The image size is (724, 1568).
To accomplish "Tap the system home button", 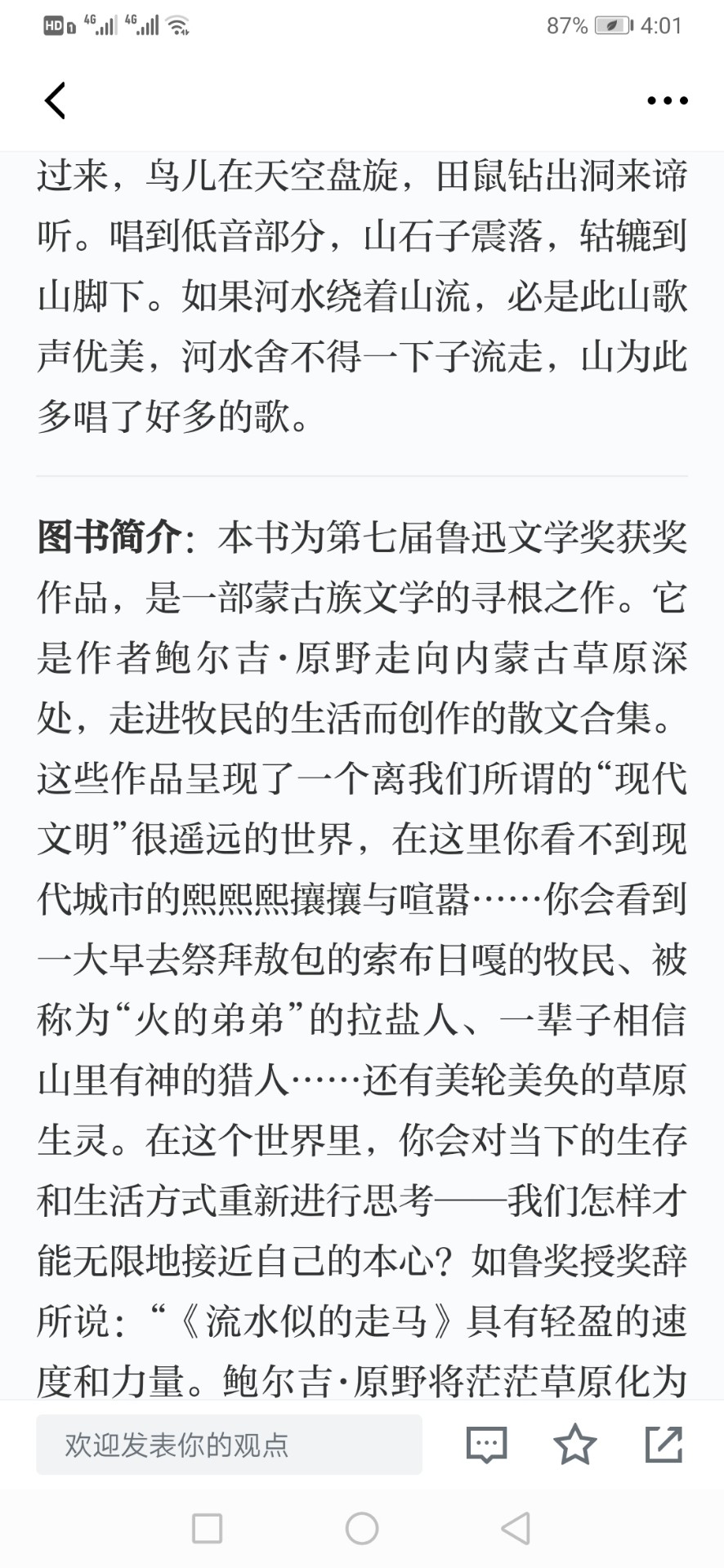I will (362, 1528).
